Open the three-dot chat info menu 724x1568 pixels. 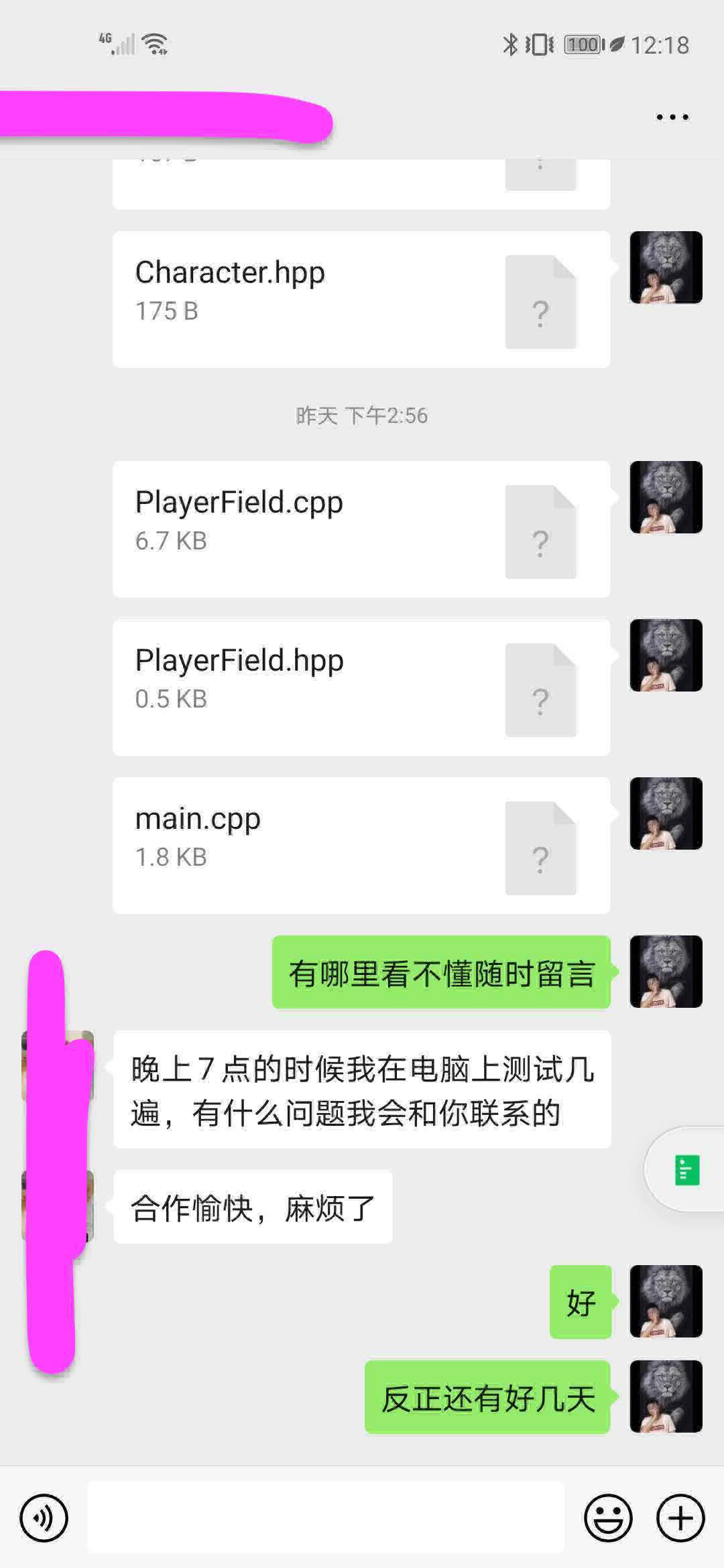point(672,117)
